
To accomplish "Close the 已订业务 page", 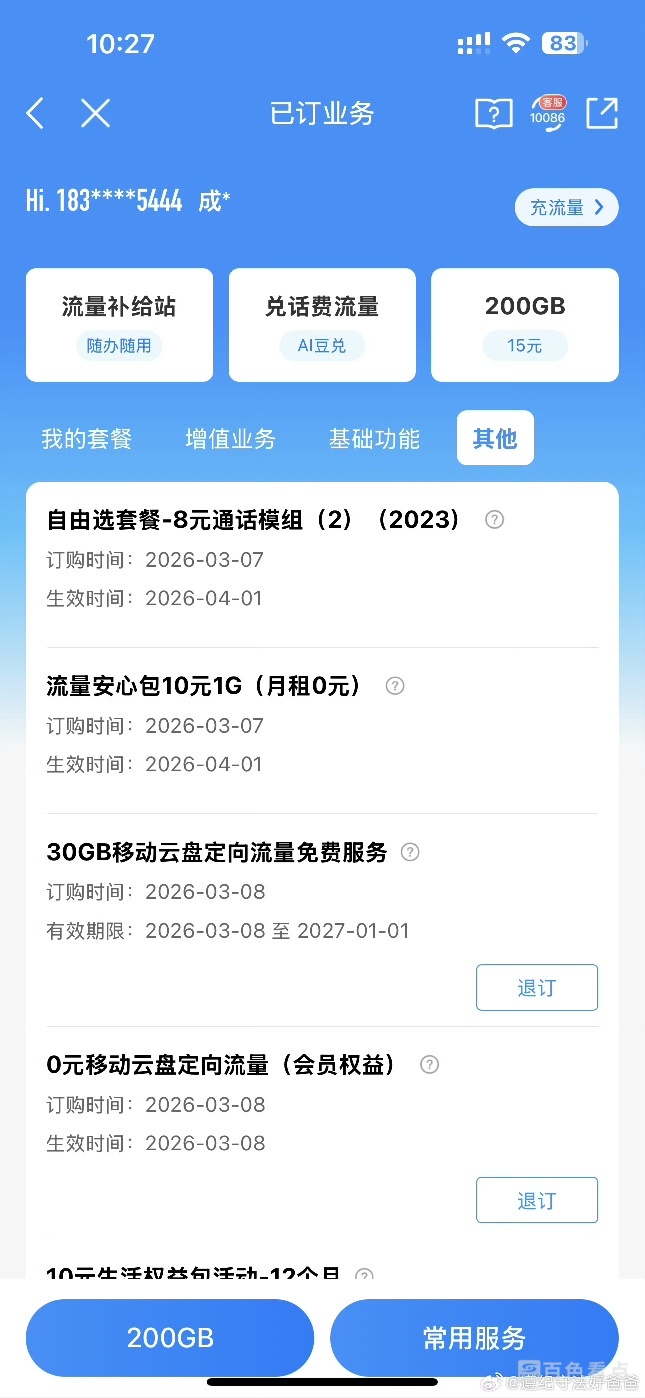I will (x=95, y=113).
